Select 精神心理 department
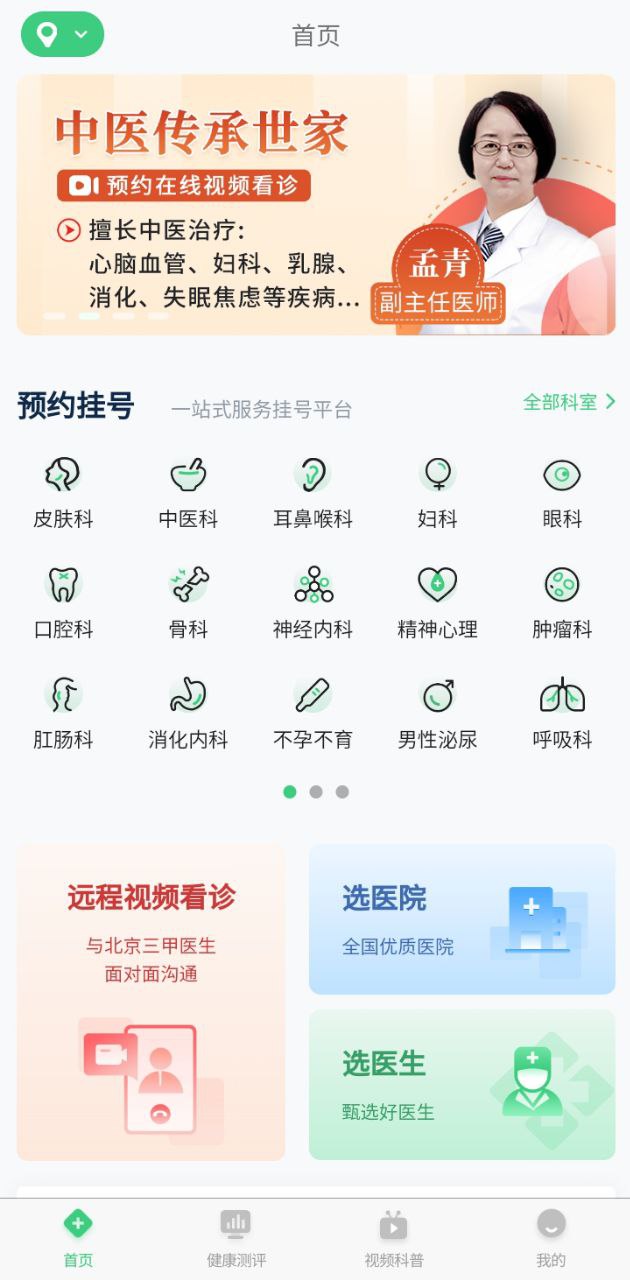630x1280 pixels. tap(437, 601)
